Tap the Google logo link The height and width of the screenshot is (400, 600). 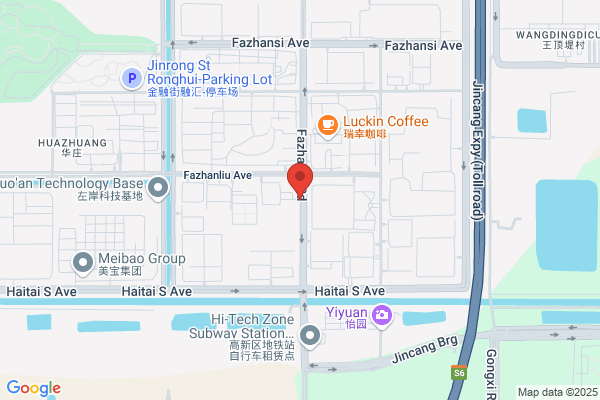[34, 389]
